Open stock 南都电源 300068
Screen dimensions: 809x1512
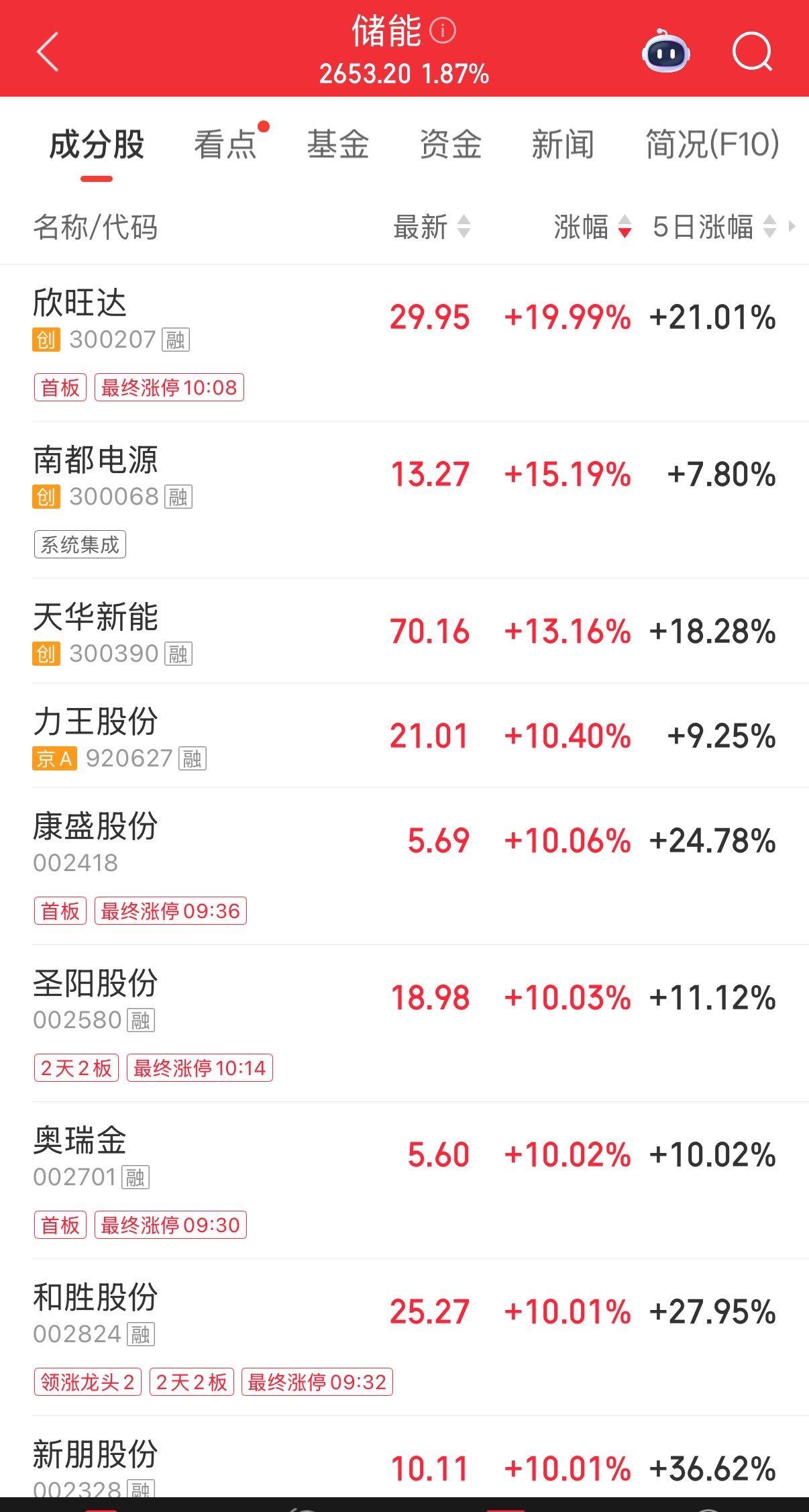tap(201, 476)
